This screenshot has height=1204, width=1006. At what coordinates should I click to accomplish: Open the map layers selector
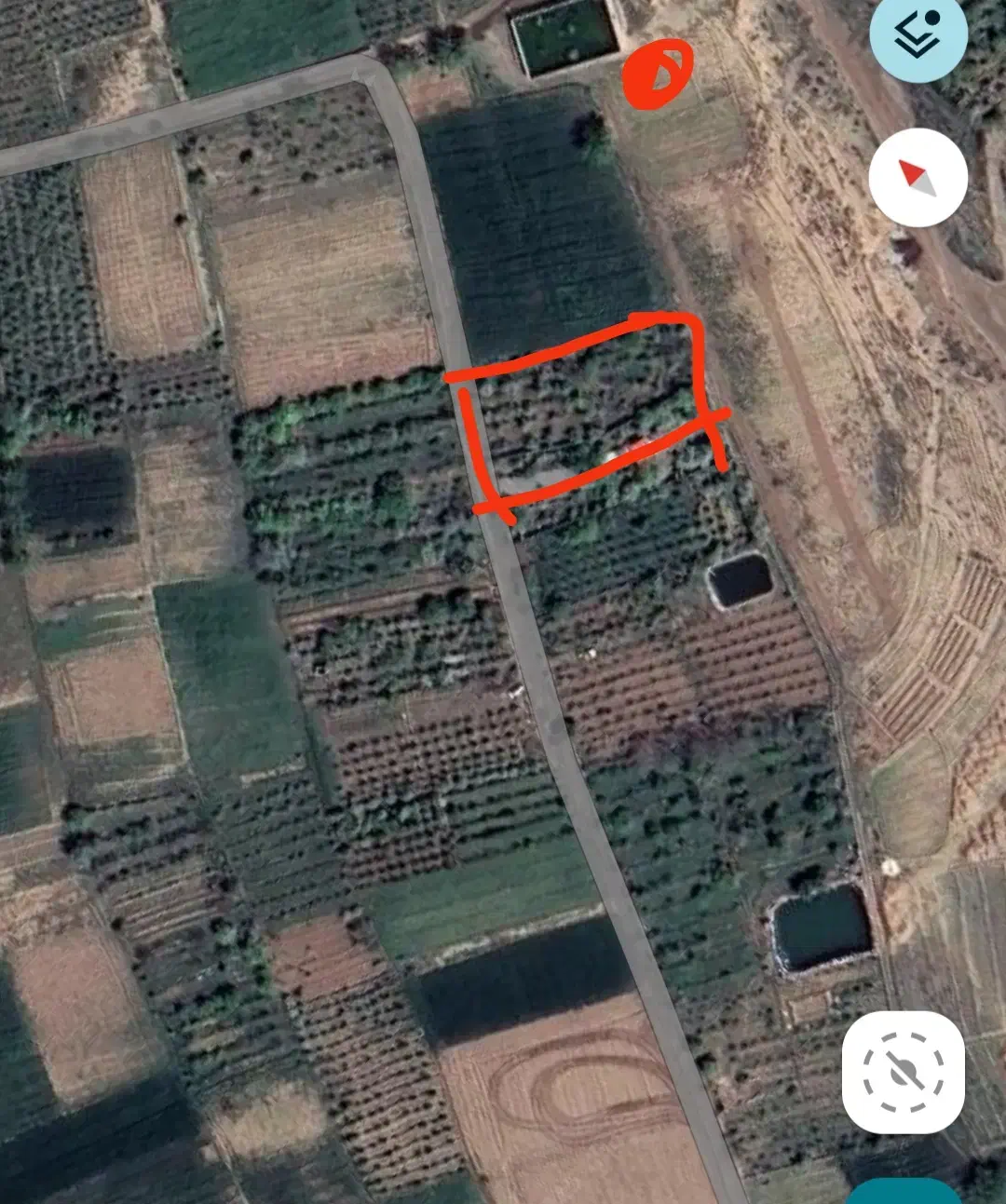(x=918, y=34)
